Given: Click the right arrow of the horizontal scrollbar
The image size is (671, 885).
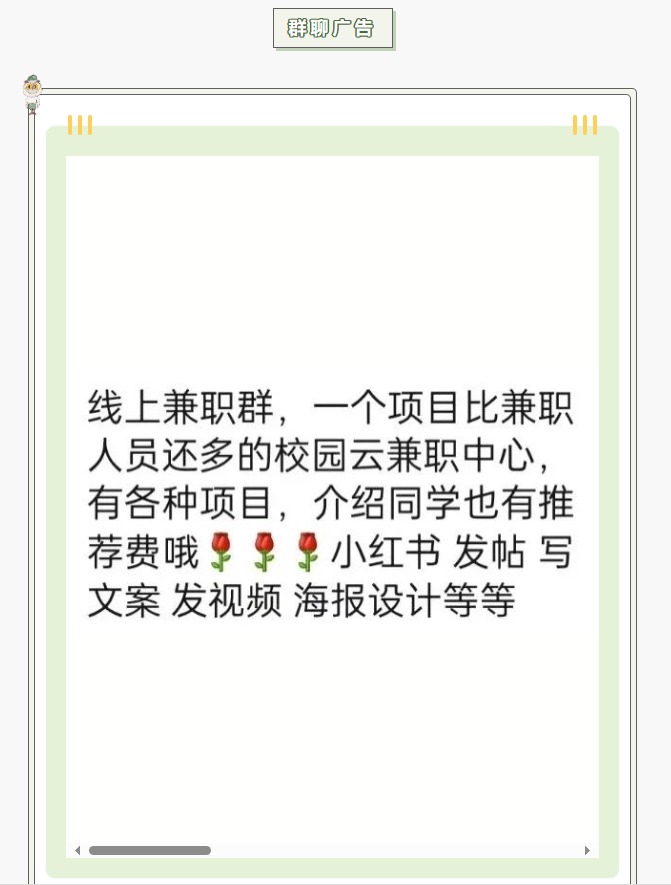Looking at the screenshot, I should (x=588, y=851).
